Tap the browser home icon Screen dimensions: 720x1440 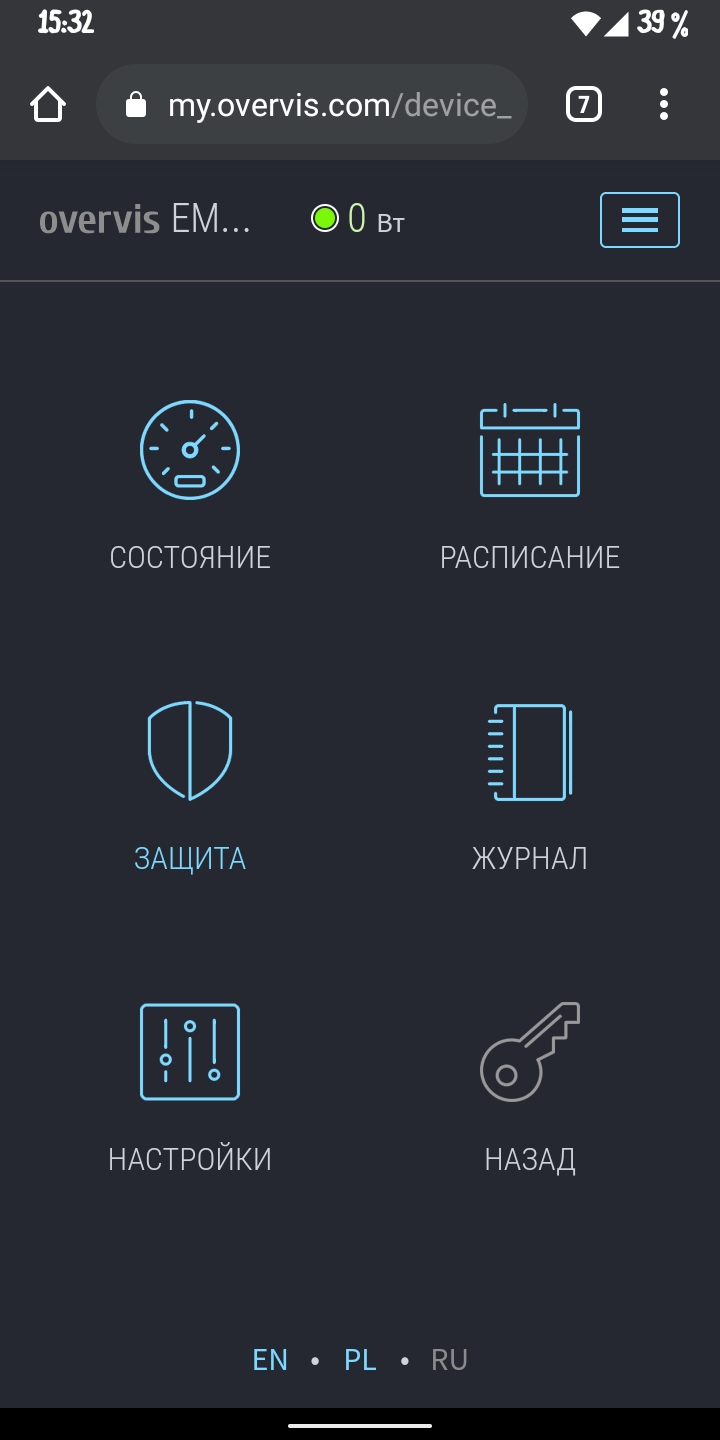point(48,104)
